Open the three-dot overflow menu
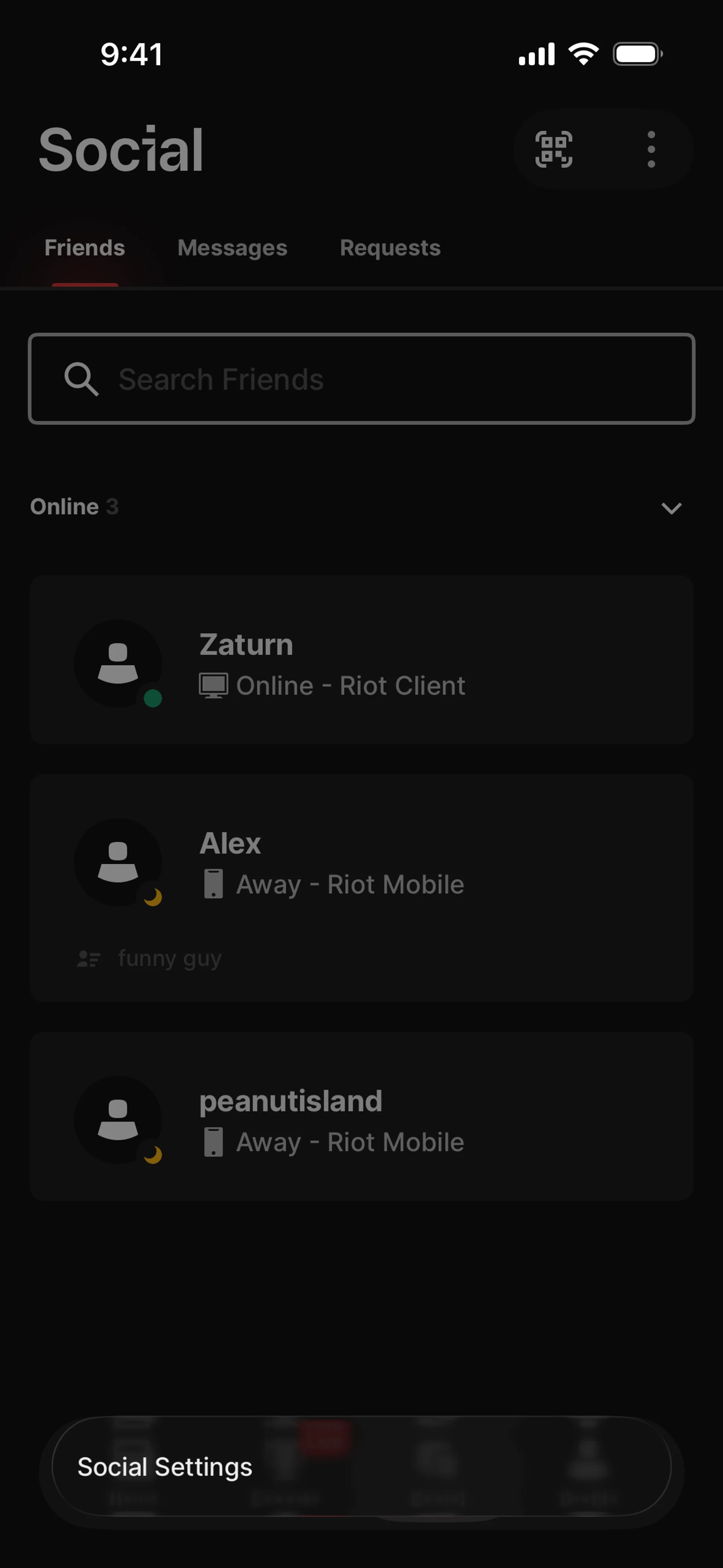723x1568 pixels. (651, 149)
